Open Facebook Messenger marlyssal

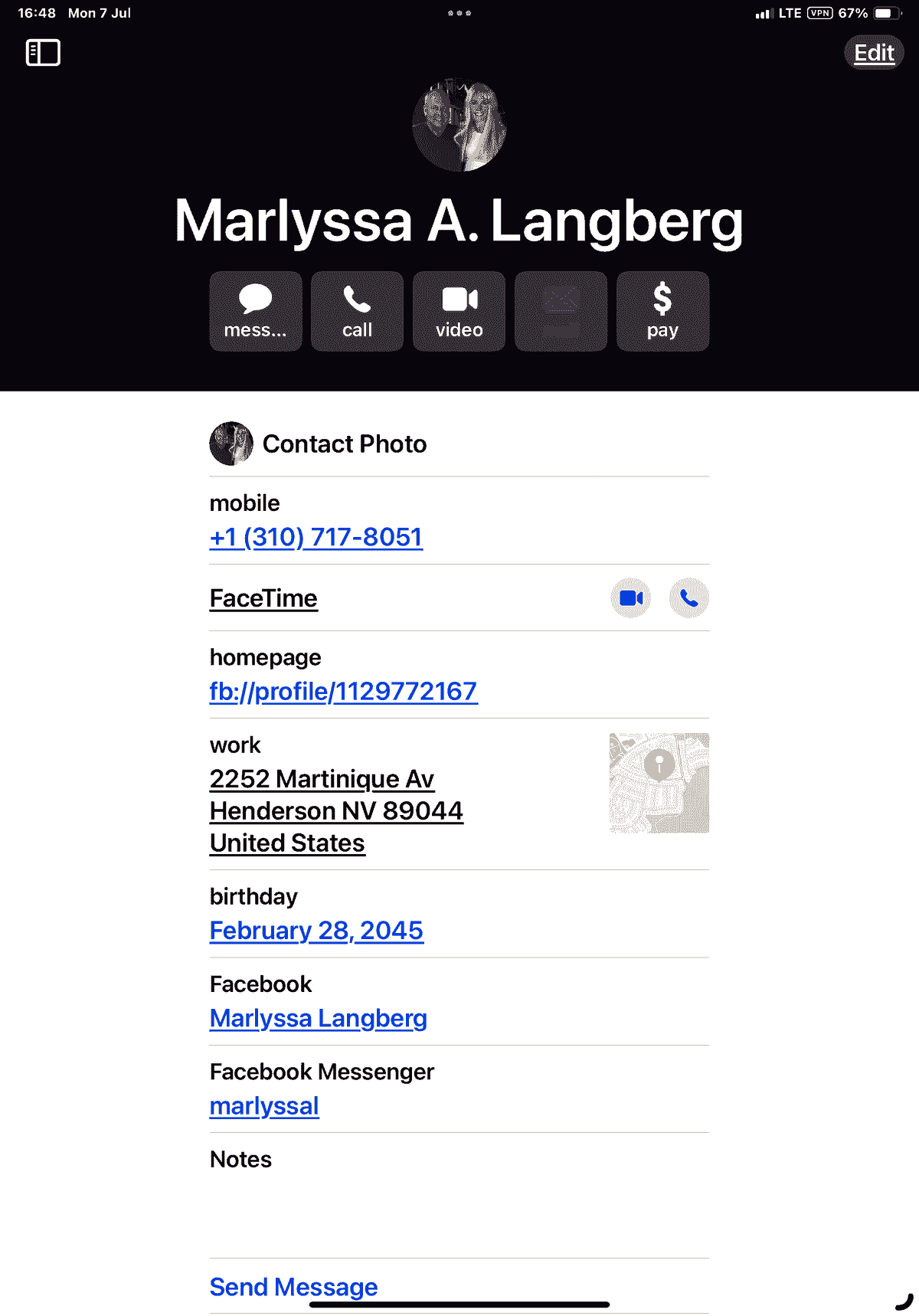point(264,1105)
